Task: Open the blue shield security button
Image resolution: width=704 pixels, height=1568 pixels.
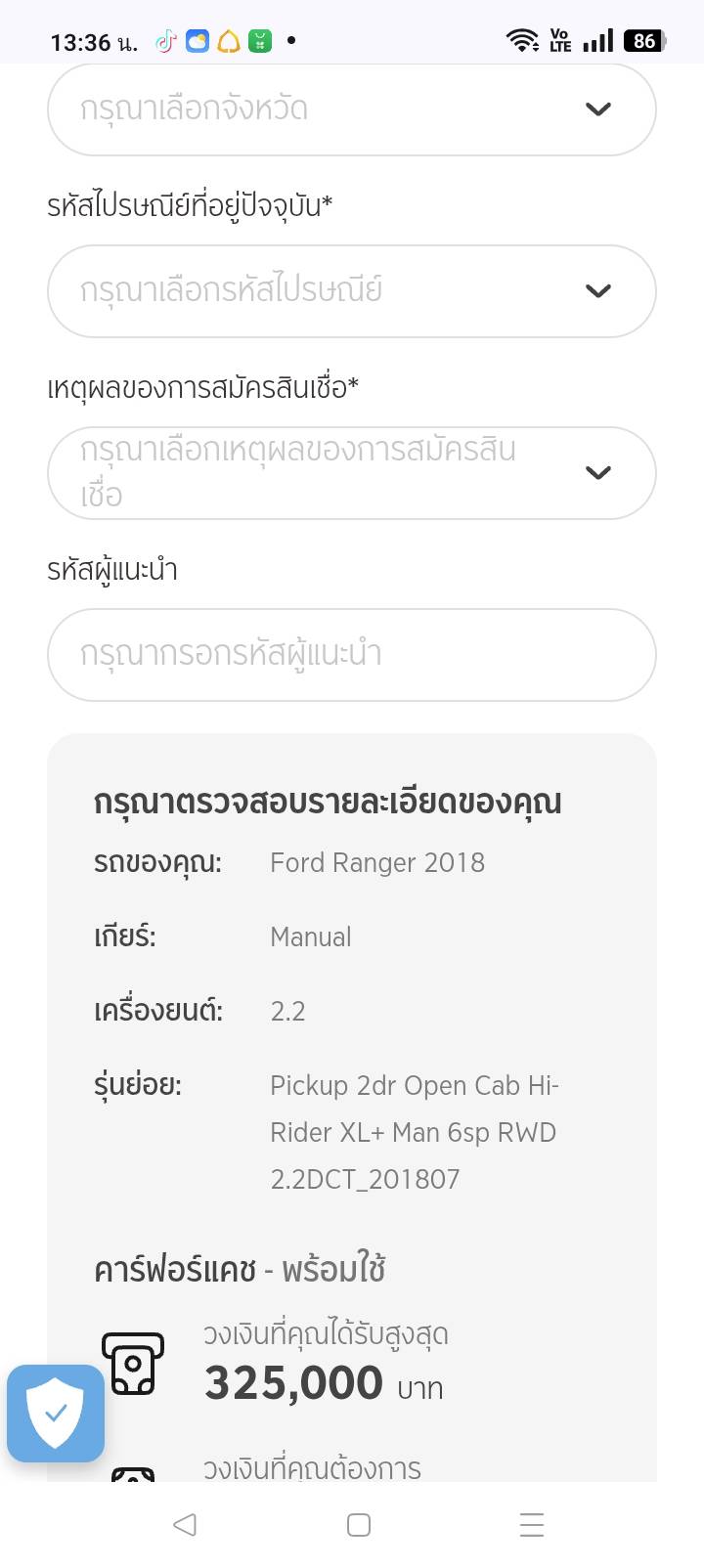Action: (56, 1413)
